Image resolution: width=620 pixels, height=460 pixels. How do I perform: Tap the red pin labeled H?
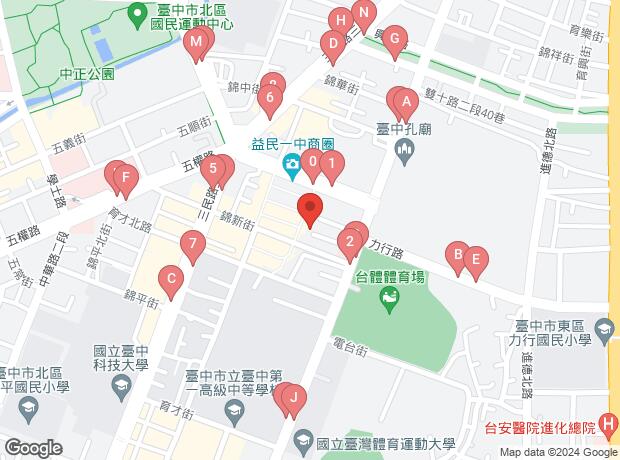click(x=341, y=19)
